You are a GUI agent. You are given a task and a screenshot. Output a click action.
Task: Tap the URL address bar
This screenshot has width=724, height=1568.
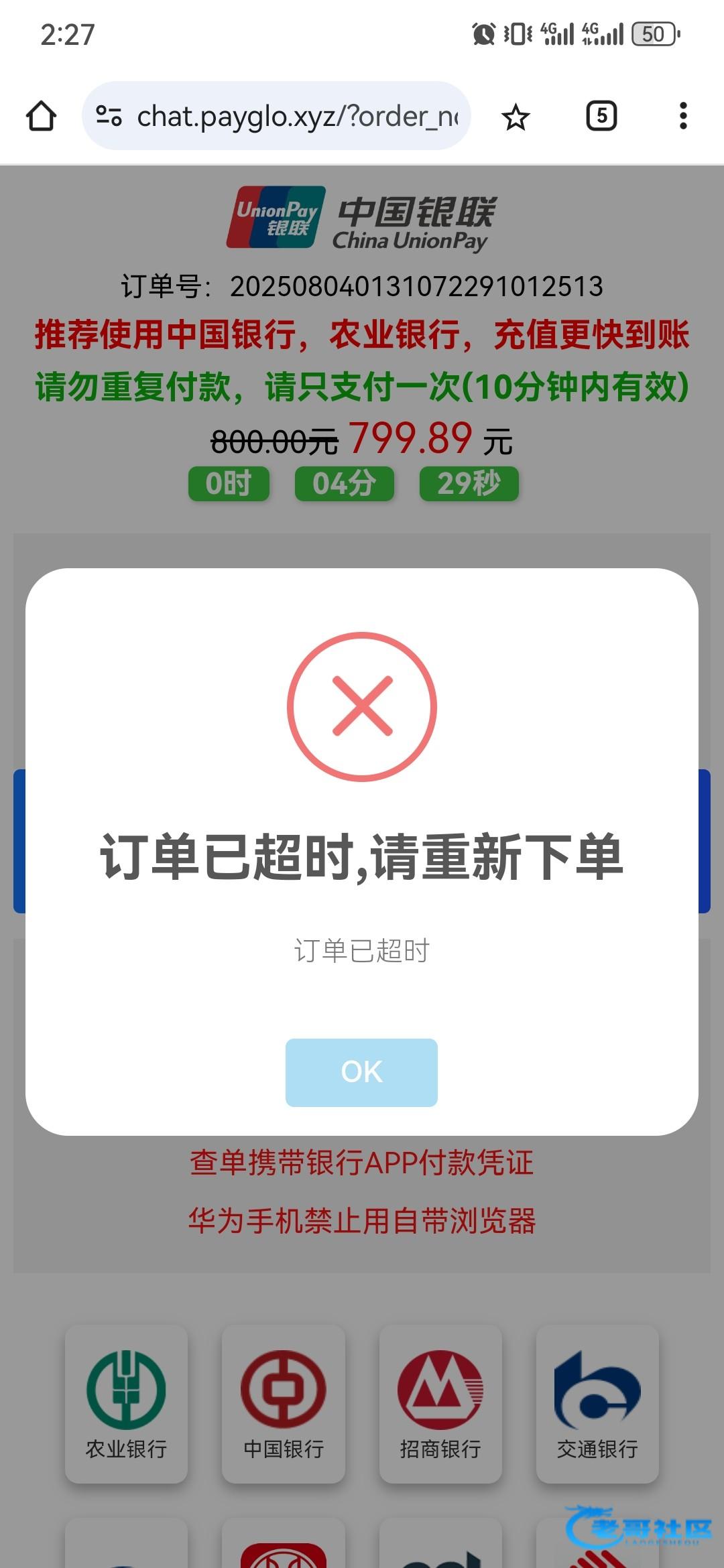click(x=295, y=116)
